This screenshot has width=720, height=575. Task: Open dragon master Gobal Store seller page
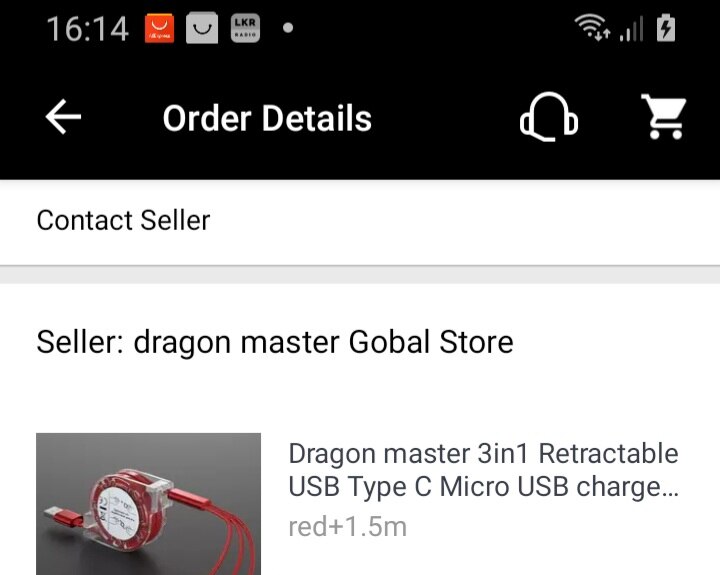point(275,342)
